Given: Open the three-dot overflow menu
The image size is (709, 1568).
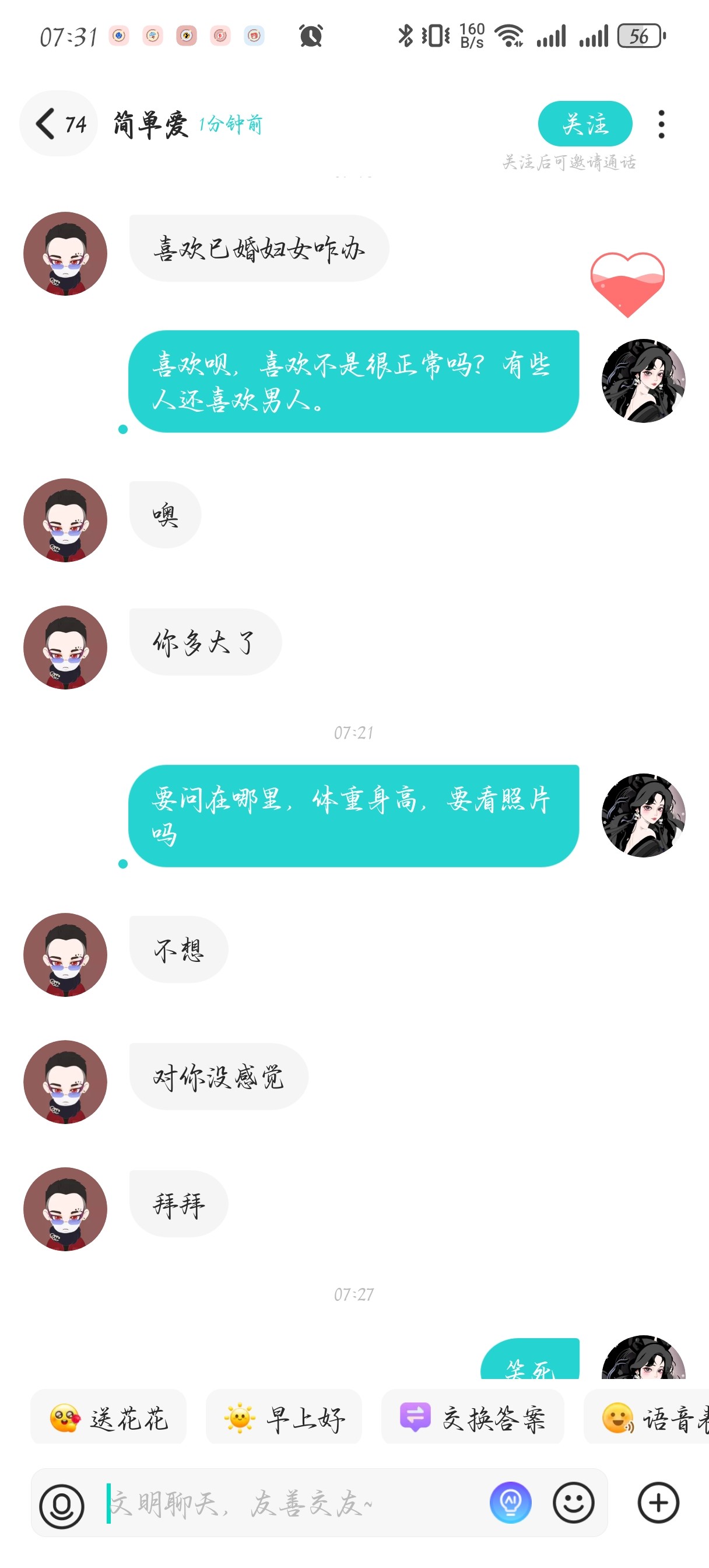Looking at the screenshot, I should coord(661,124).
